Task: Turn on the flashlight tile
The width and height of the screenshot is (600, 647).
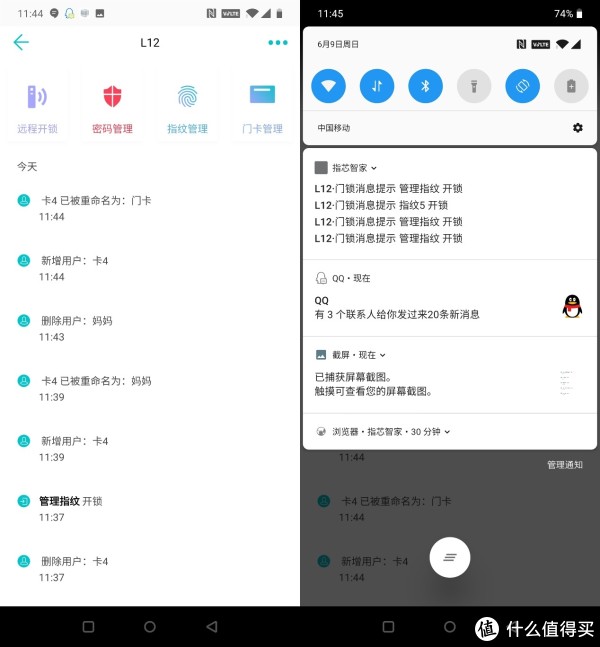Action: (474, 86)
